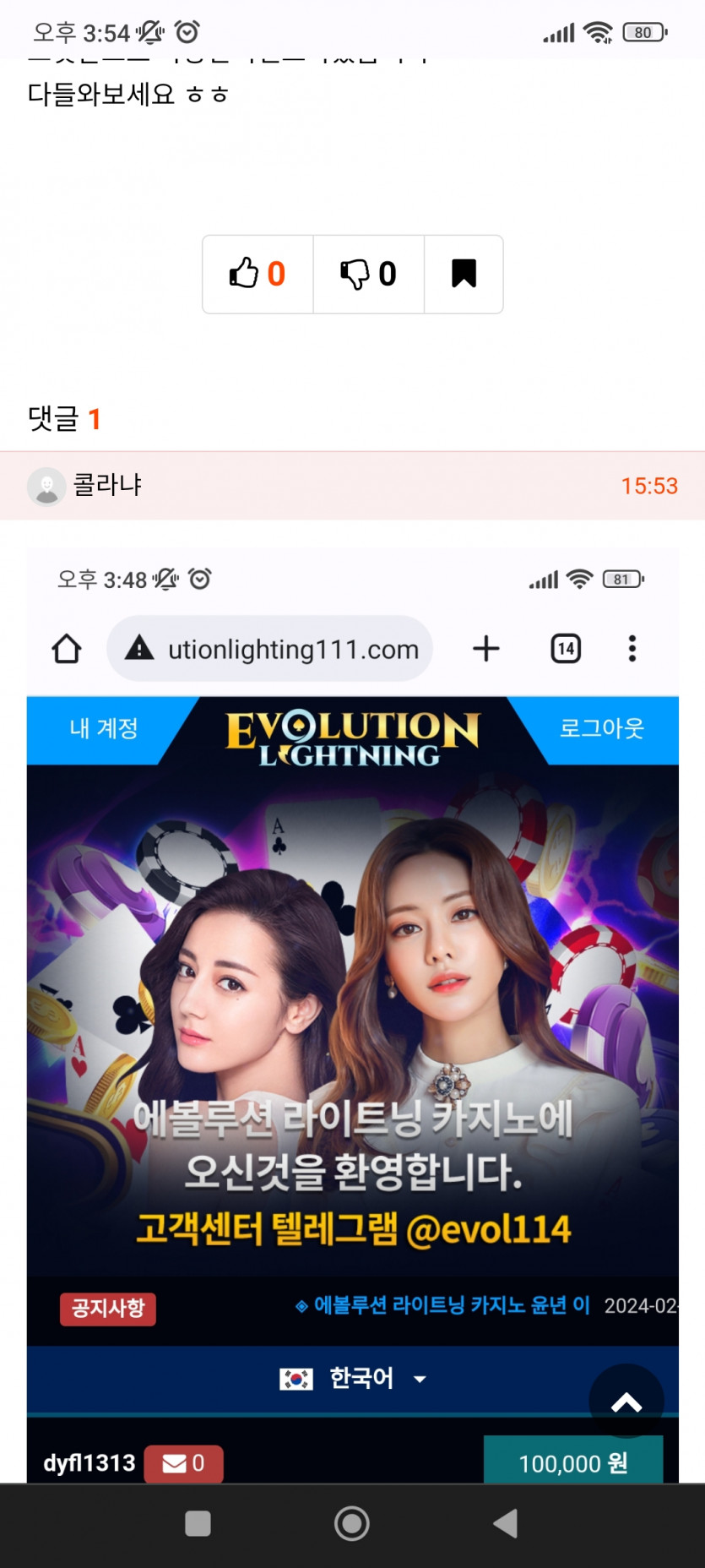The image size is (705, 1568).
Task: Go to the phone home screen
Action: tap(352, 1523)
